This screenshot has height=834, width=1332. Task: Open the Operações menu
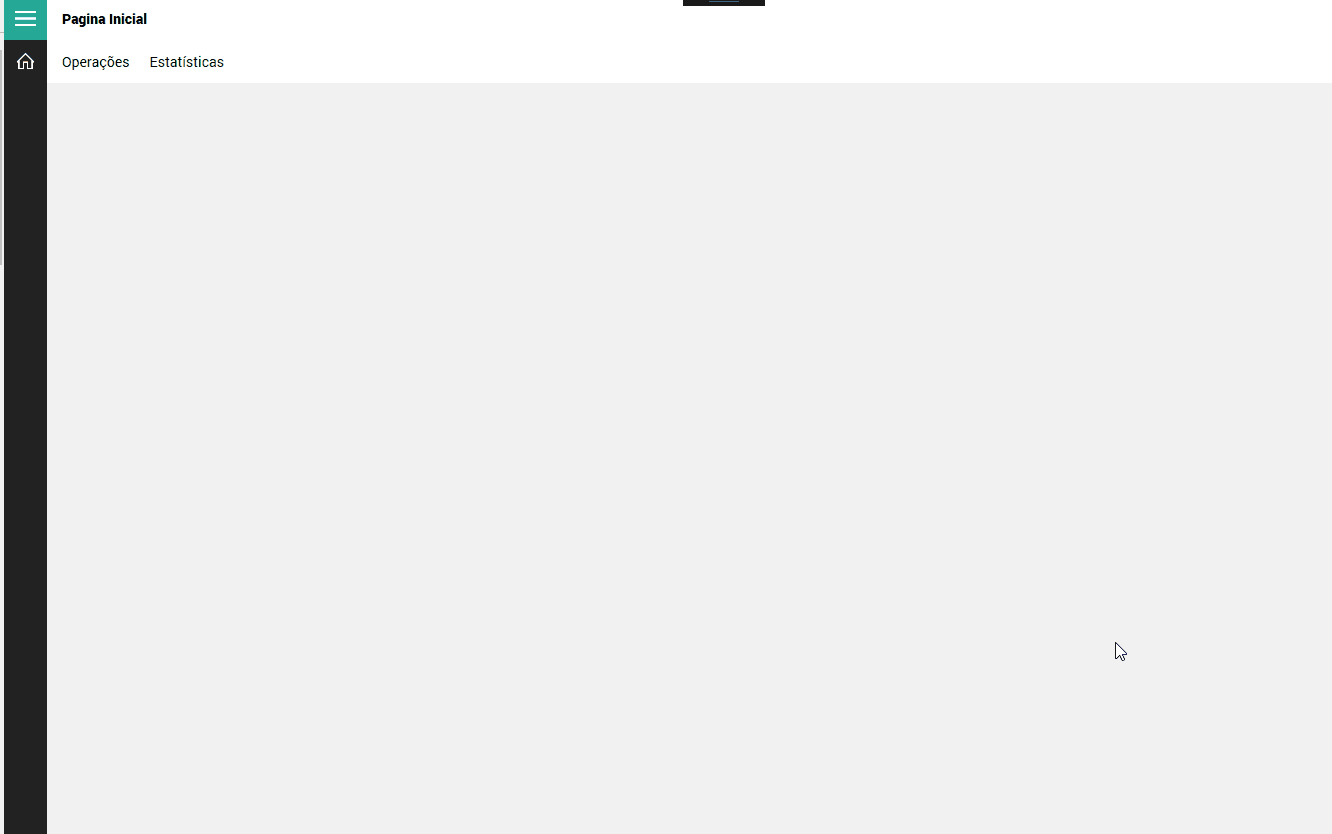tap(95, 62)
